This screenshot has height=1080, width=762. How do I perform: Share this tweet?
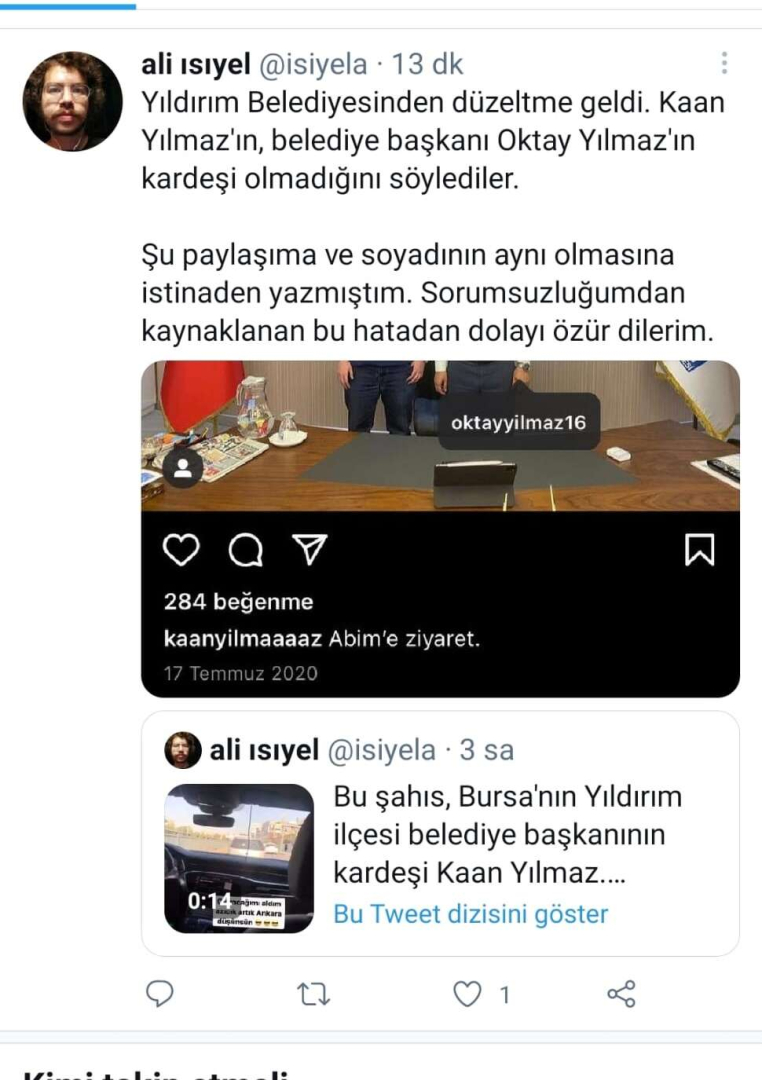(x=621, y=993)
